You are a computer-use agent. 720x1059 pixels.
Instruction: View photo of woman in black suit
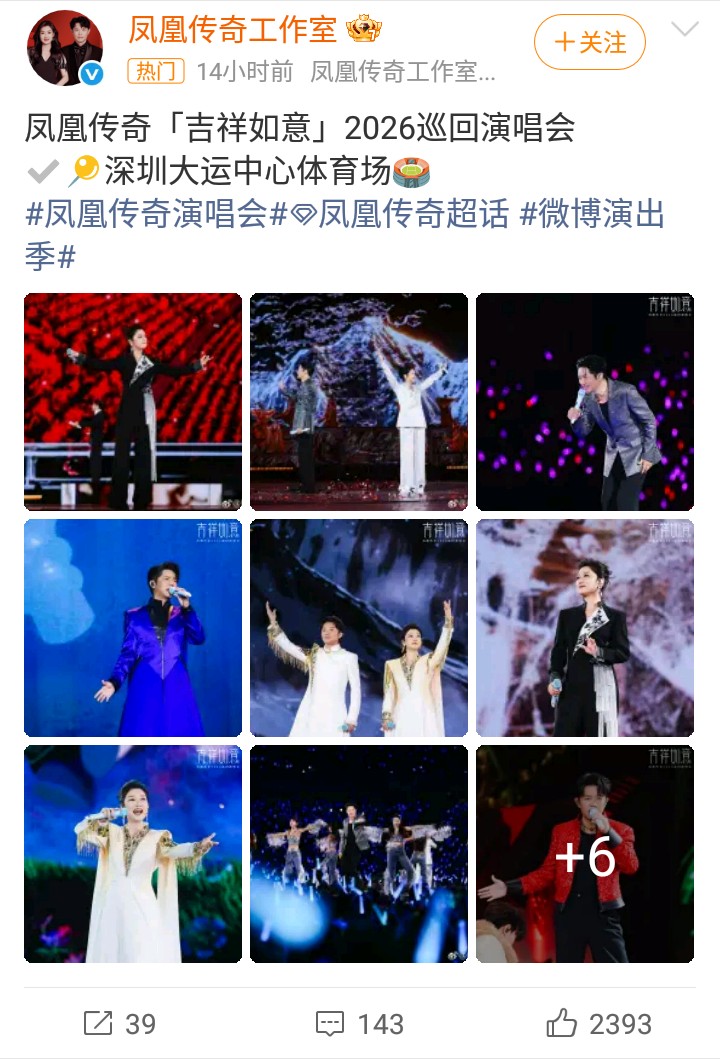(x=585, y=627)
